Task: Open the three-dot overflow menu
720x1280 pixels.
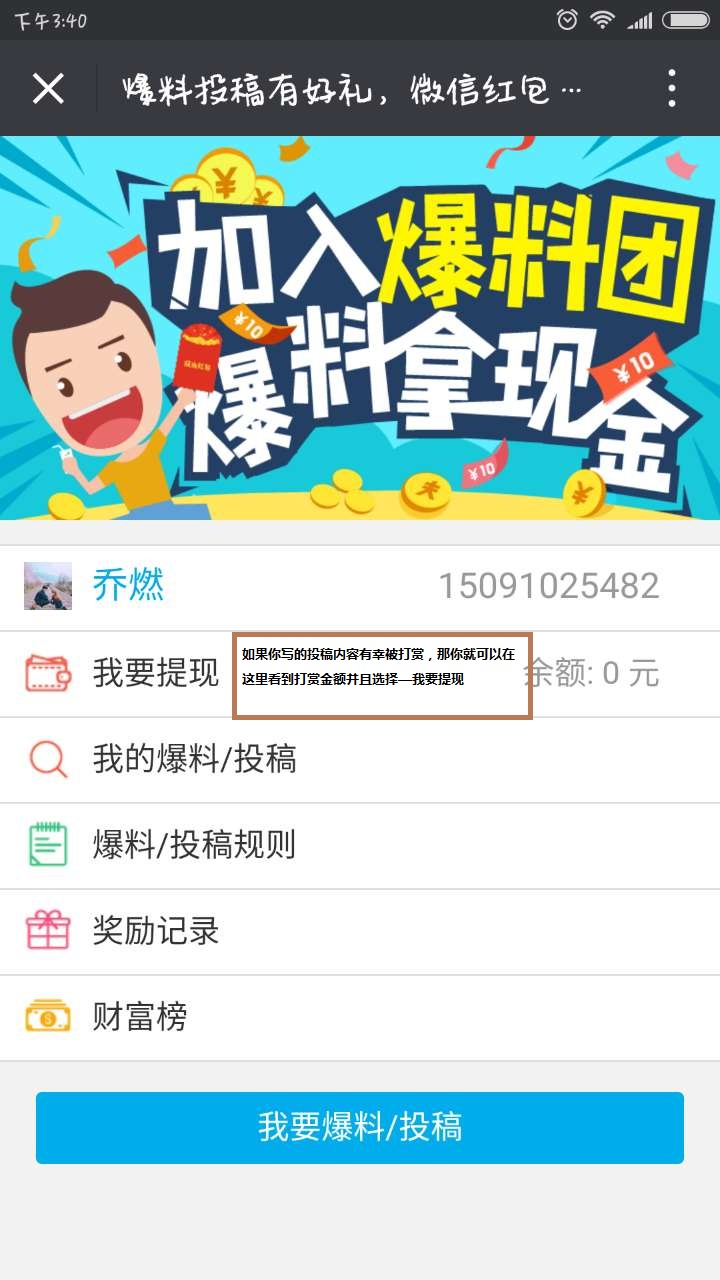Action: pyautogui.click(x=672, y=89)
